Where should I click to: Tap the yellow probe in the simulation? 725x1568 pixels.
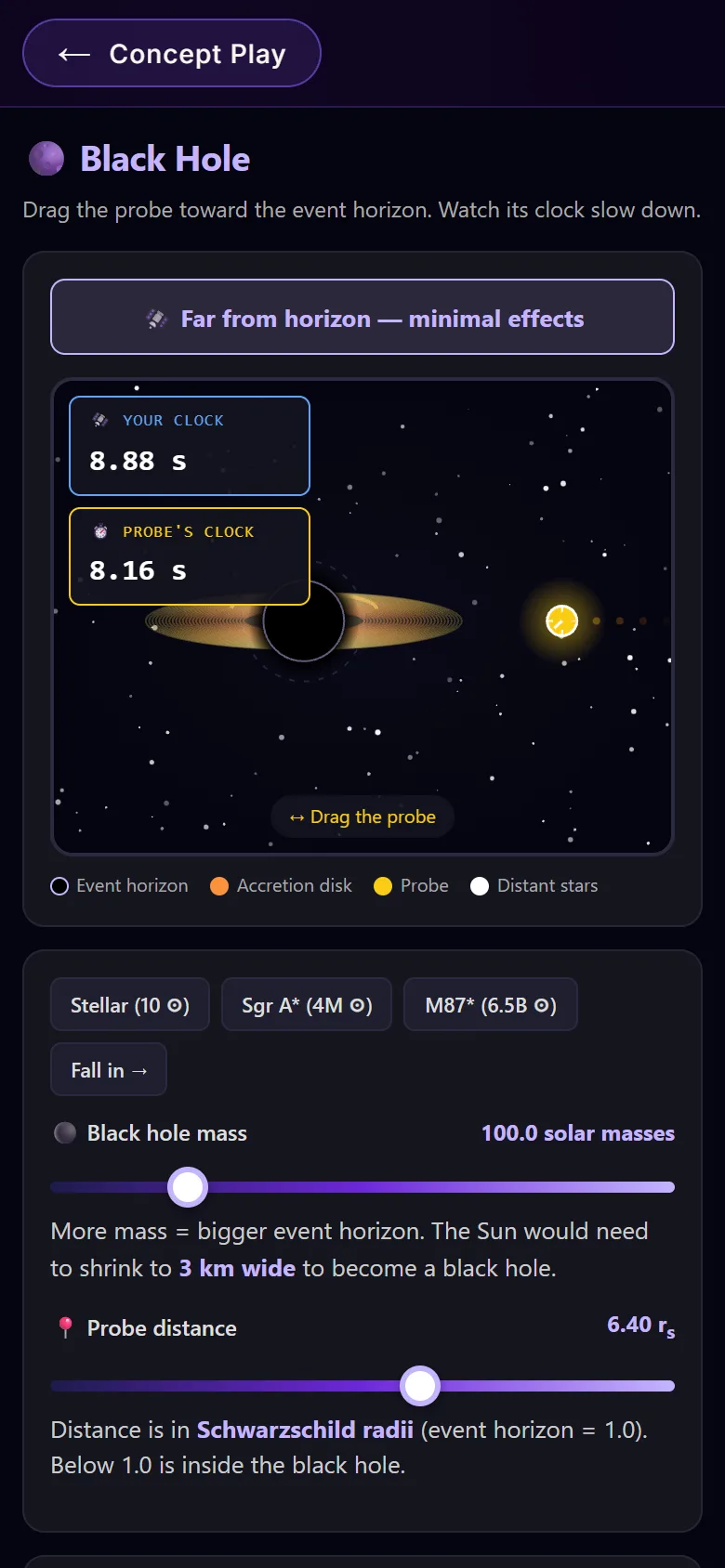click(561, 621)
